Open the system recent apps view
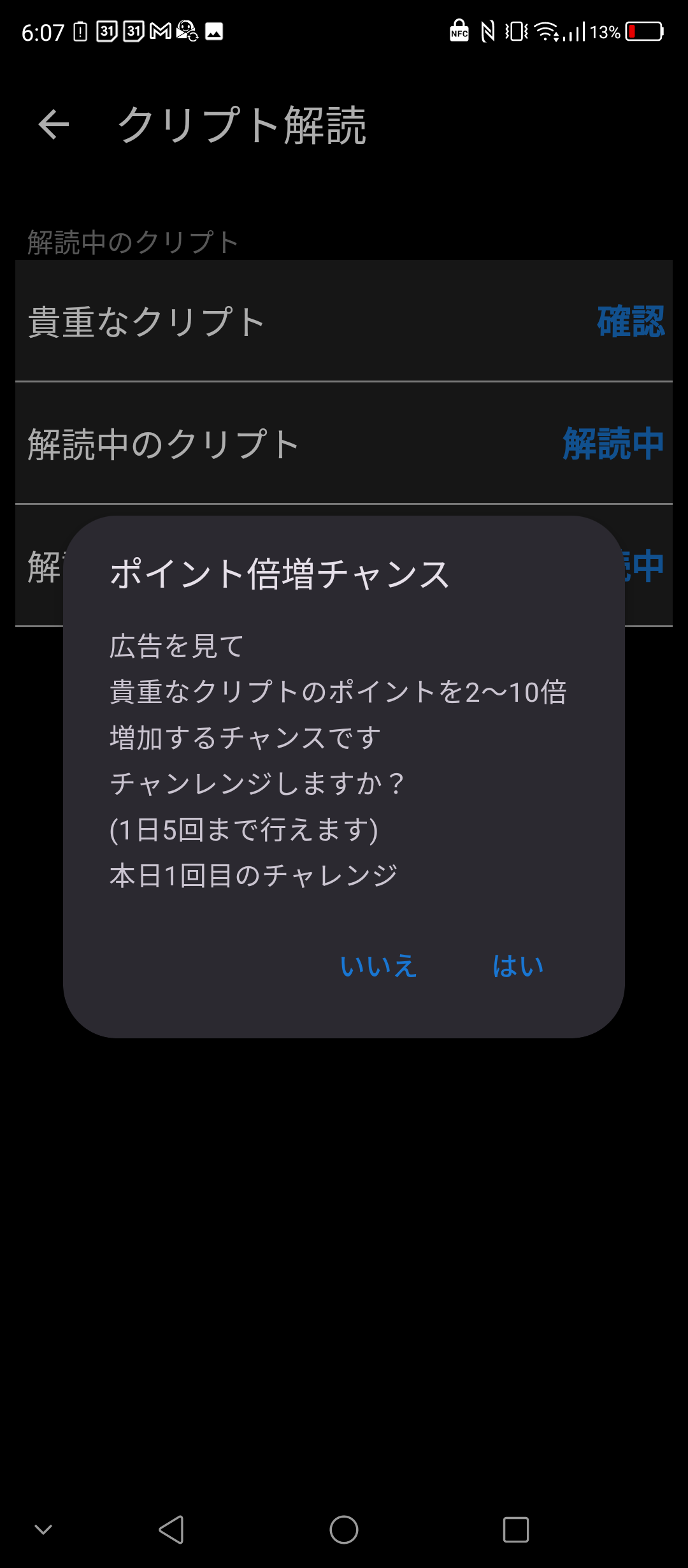Image resolution: width=688 pixels, height=1568 pixels. 515,1529
